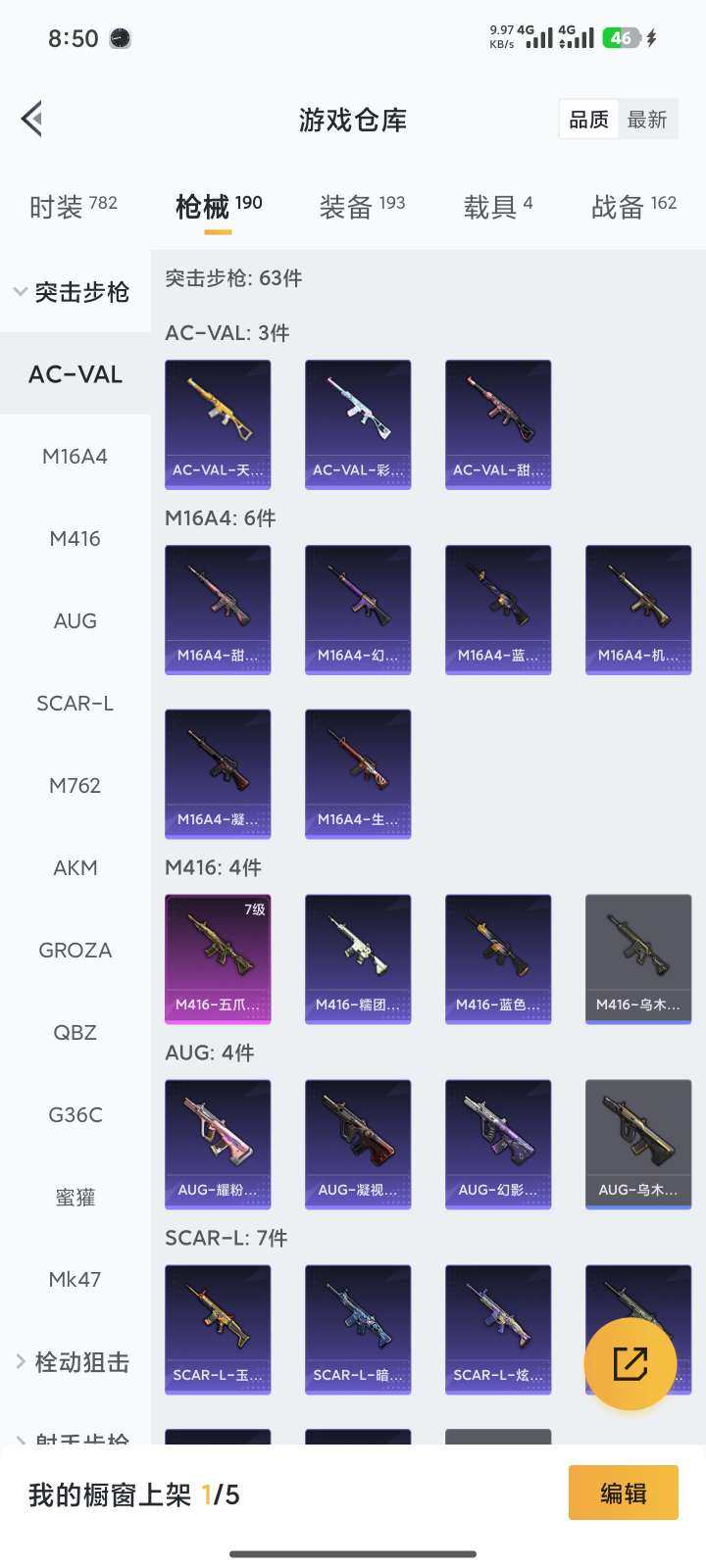Switch to the 战备 tab
The image size is (706, 1568).
633,207
